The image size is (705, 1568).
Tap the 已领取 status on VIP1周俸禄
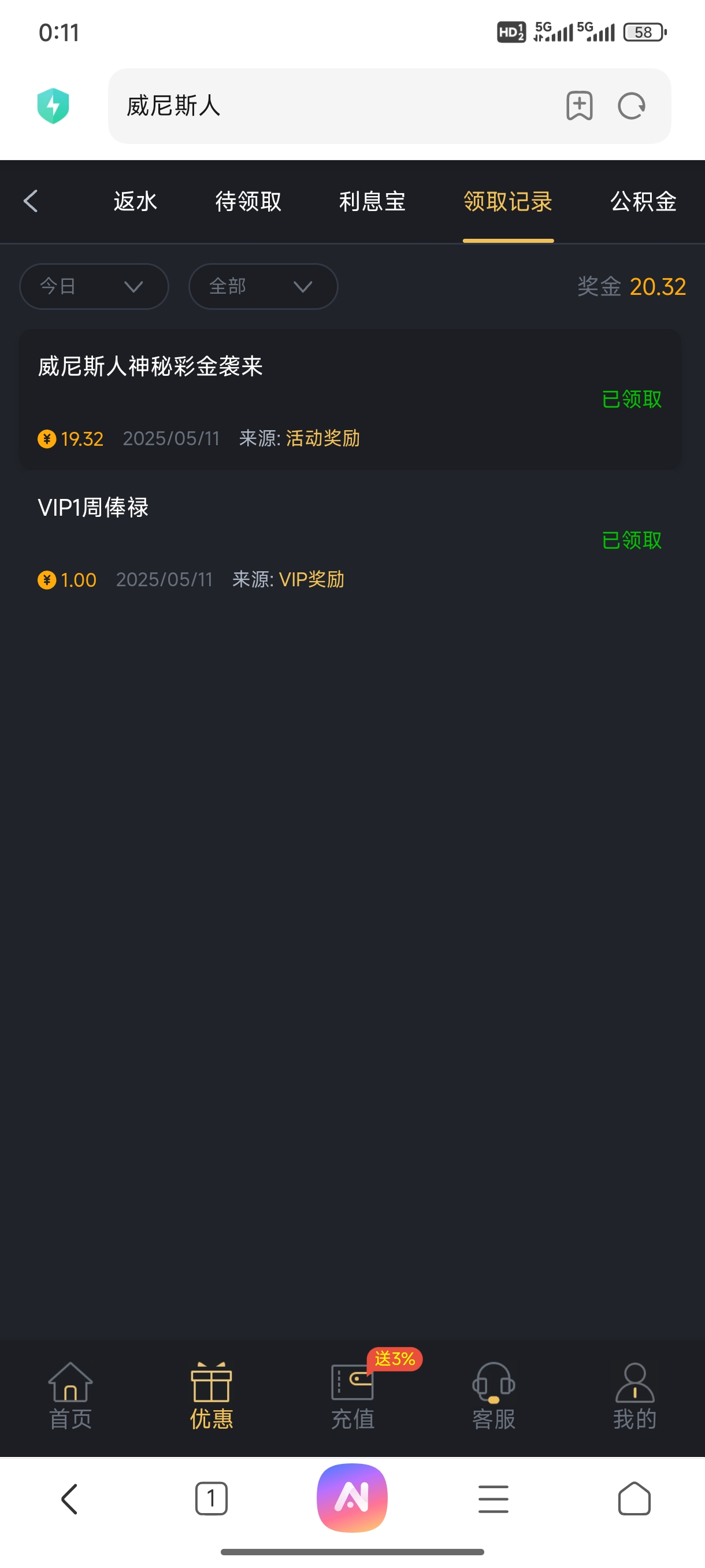pos(632,540)
